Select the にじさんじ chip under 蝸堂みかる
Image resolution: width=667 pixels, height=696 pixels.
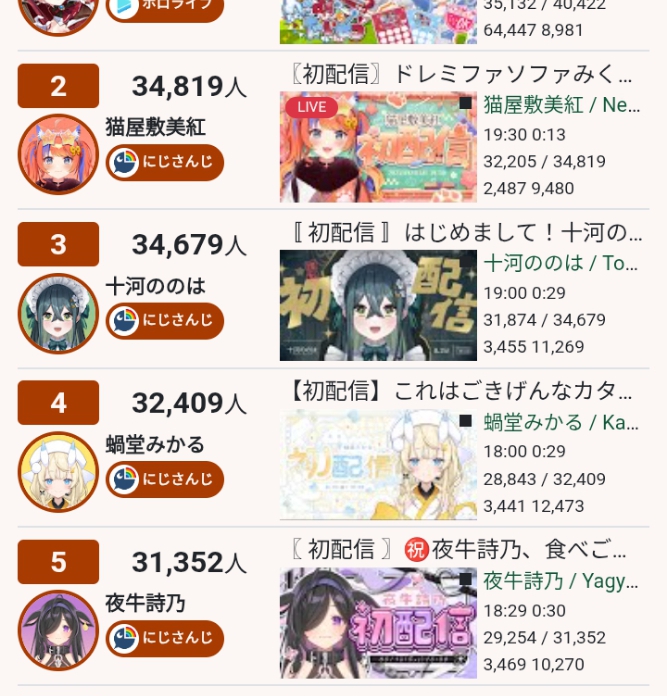(165, 480)
